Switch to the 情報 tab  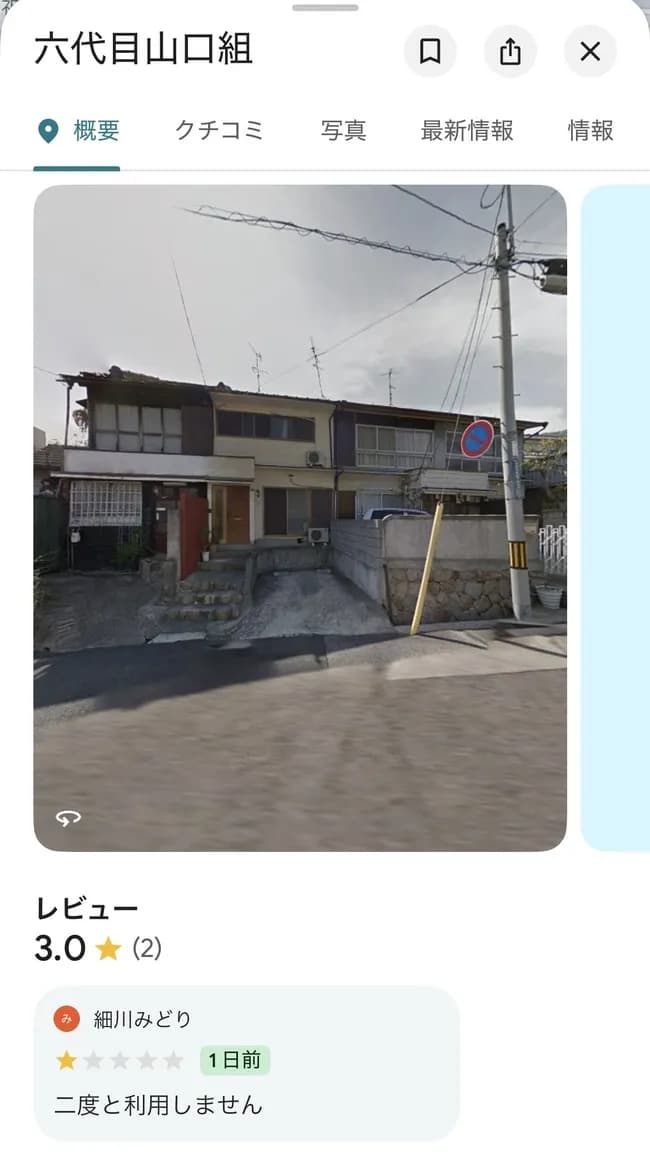(x=590, y=131)
